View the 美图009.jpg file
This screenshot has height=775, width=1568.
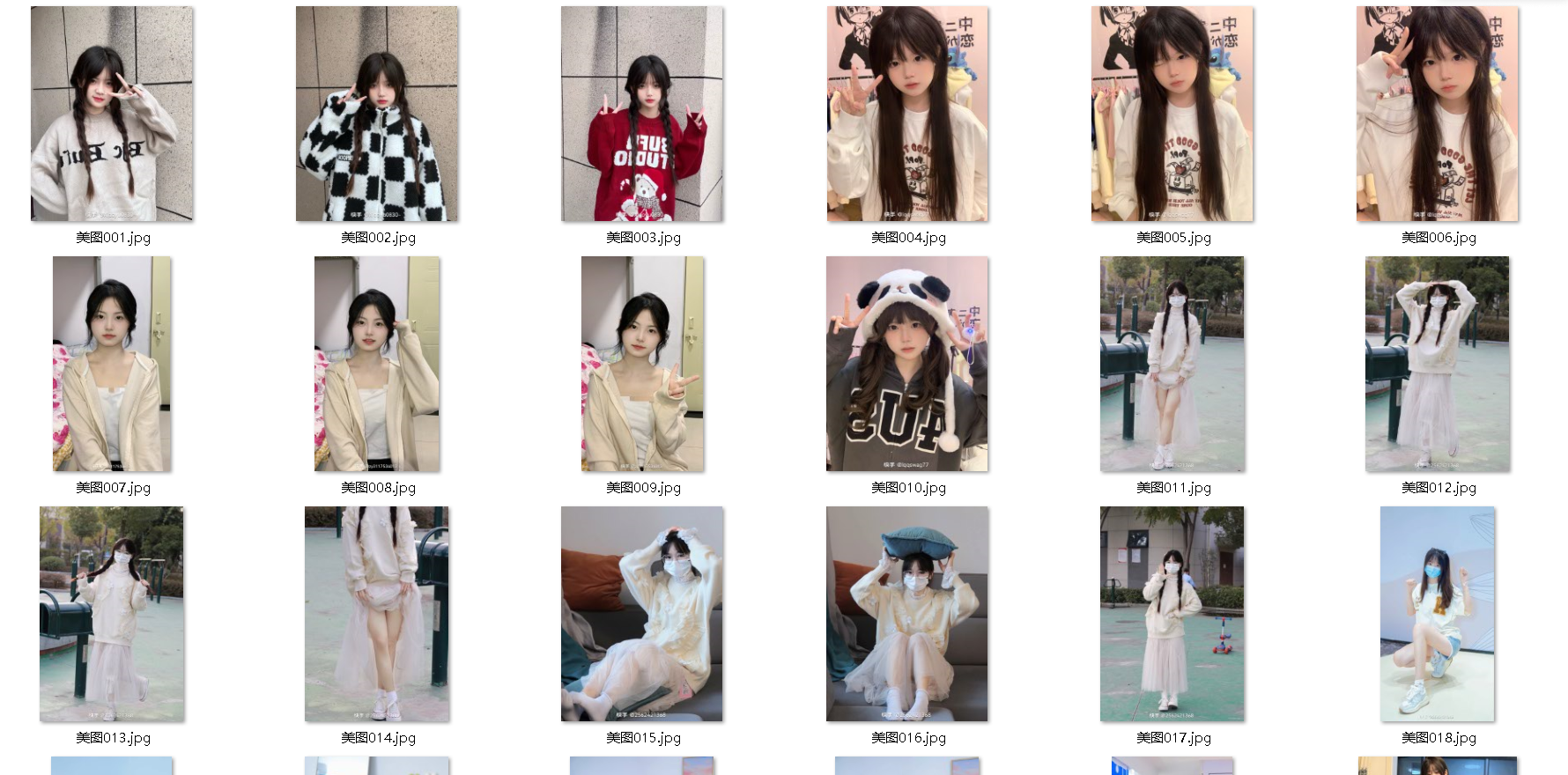(x=642, y=364)
